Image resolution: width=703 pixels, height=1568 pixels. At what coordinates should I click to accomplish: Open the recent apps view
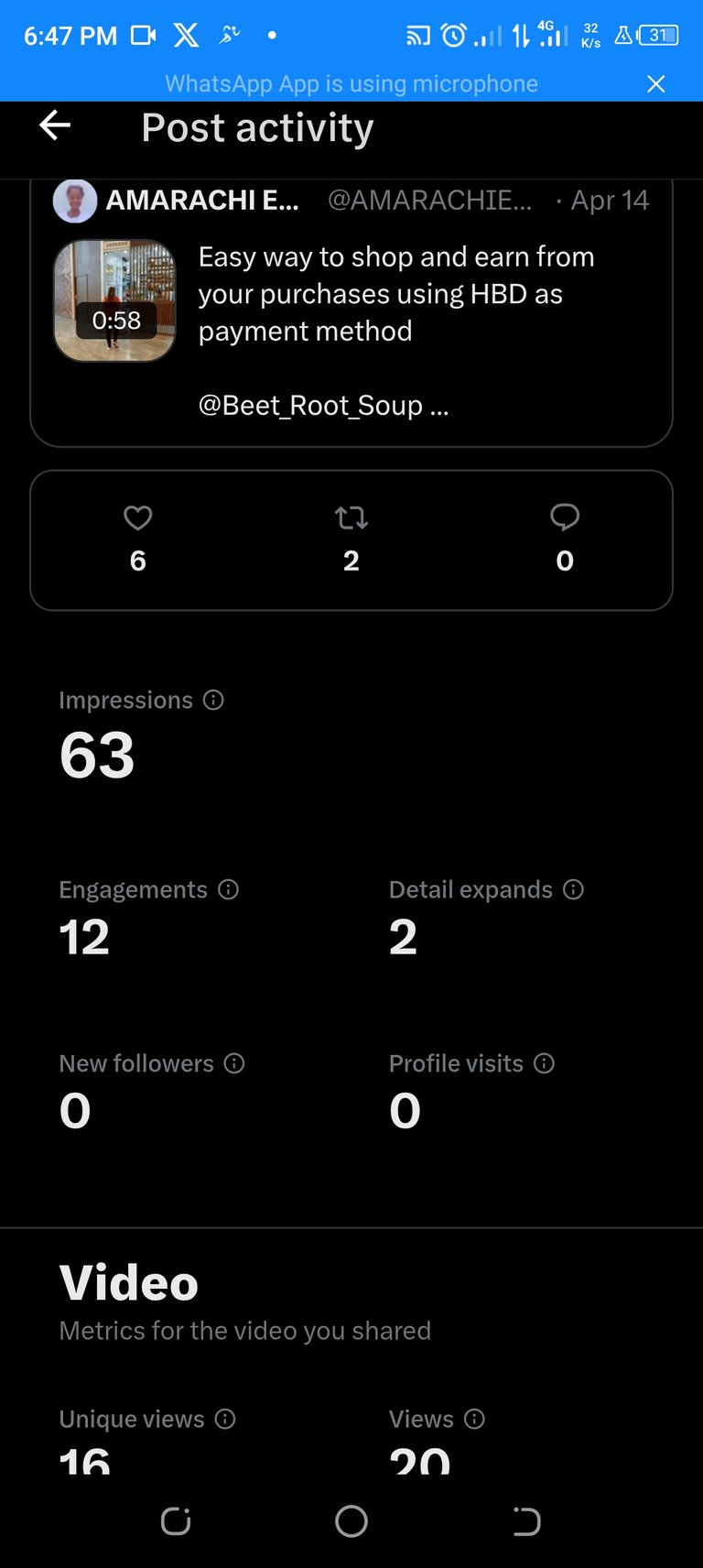point(176,1521)
